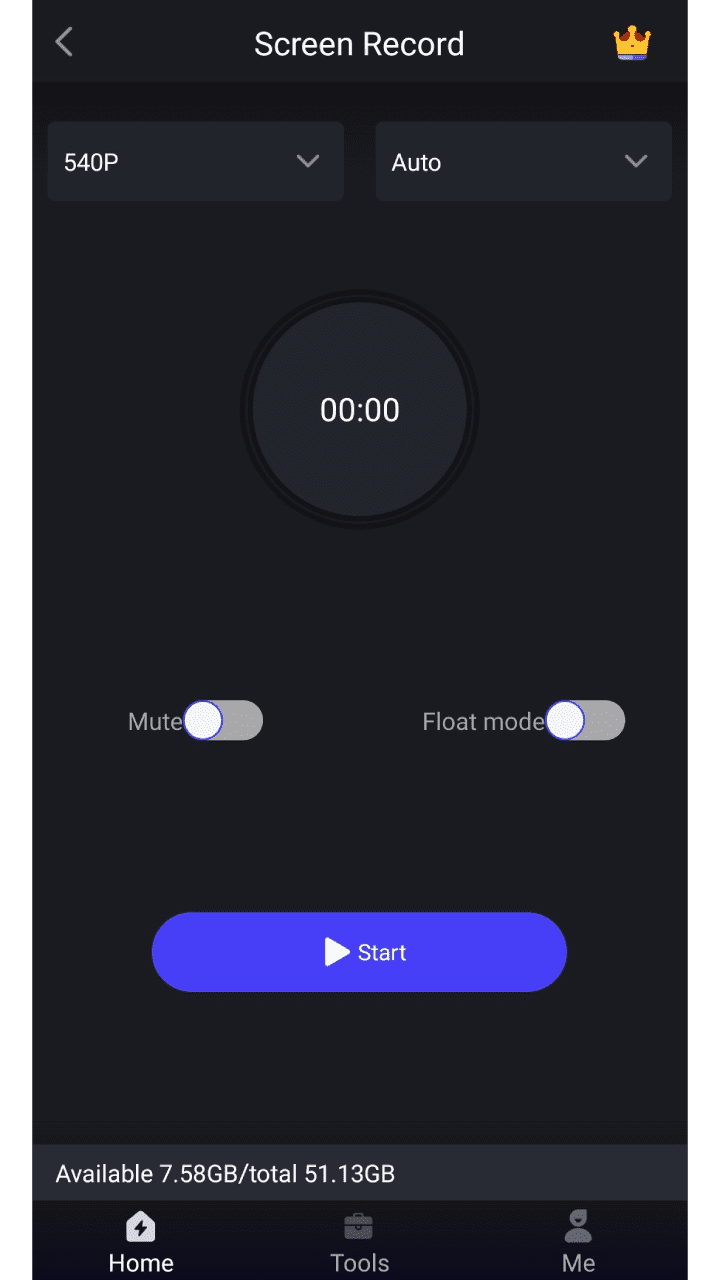Screen dimensions: 720x1280
Task: Switch to the Tools tab
Action: pos(359,1242)
